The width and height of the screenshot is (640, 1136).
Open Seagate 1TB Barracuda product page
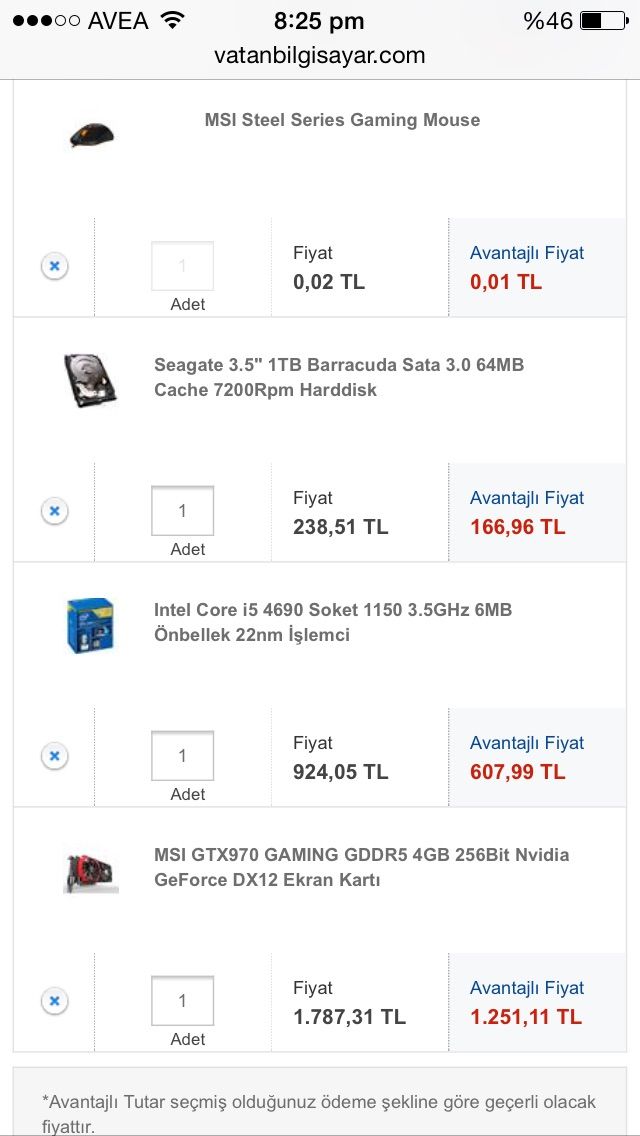(x=338, y=377)
